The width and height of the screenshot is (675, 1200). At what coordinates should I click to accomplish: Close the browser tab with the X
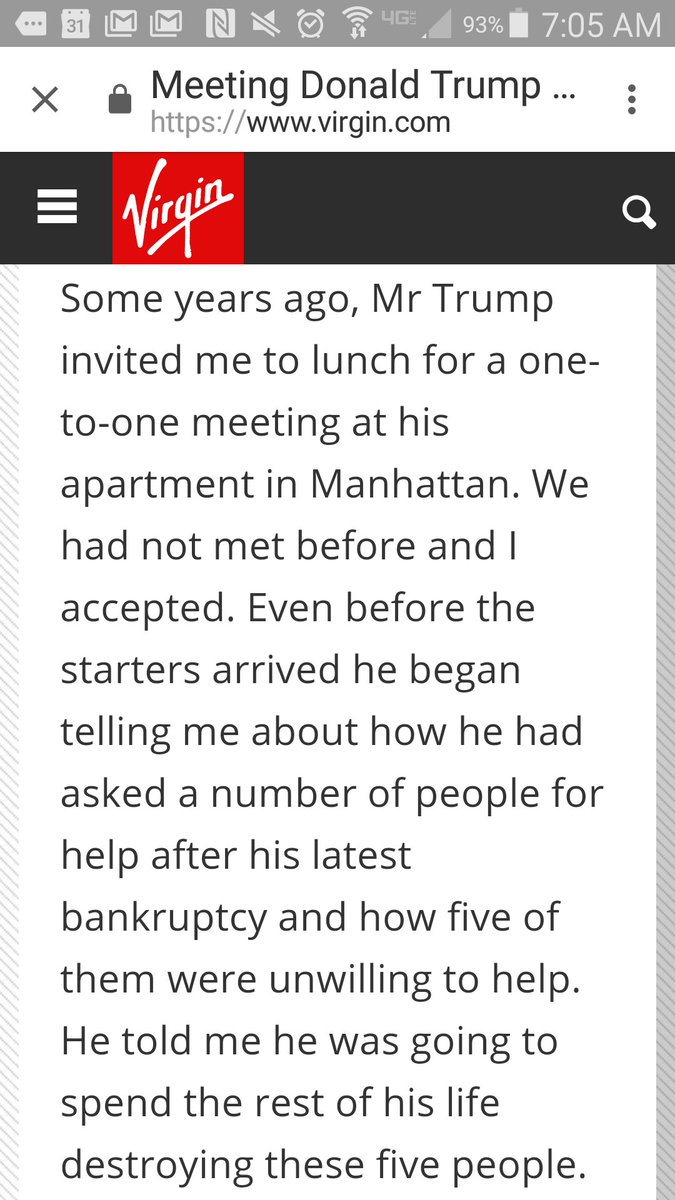(45, 100)
